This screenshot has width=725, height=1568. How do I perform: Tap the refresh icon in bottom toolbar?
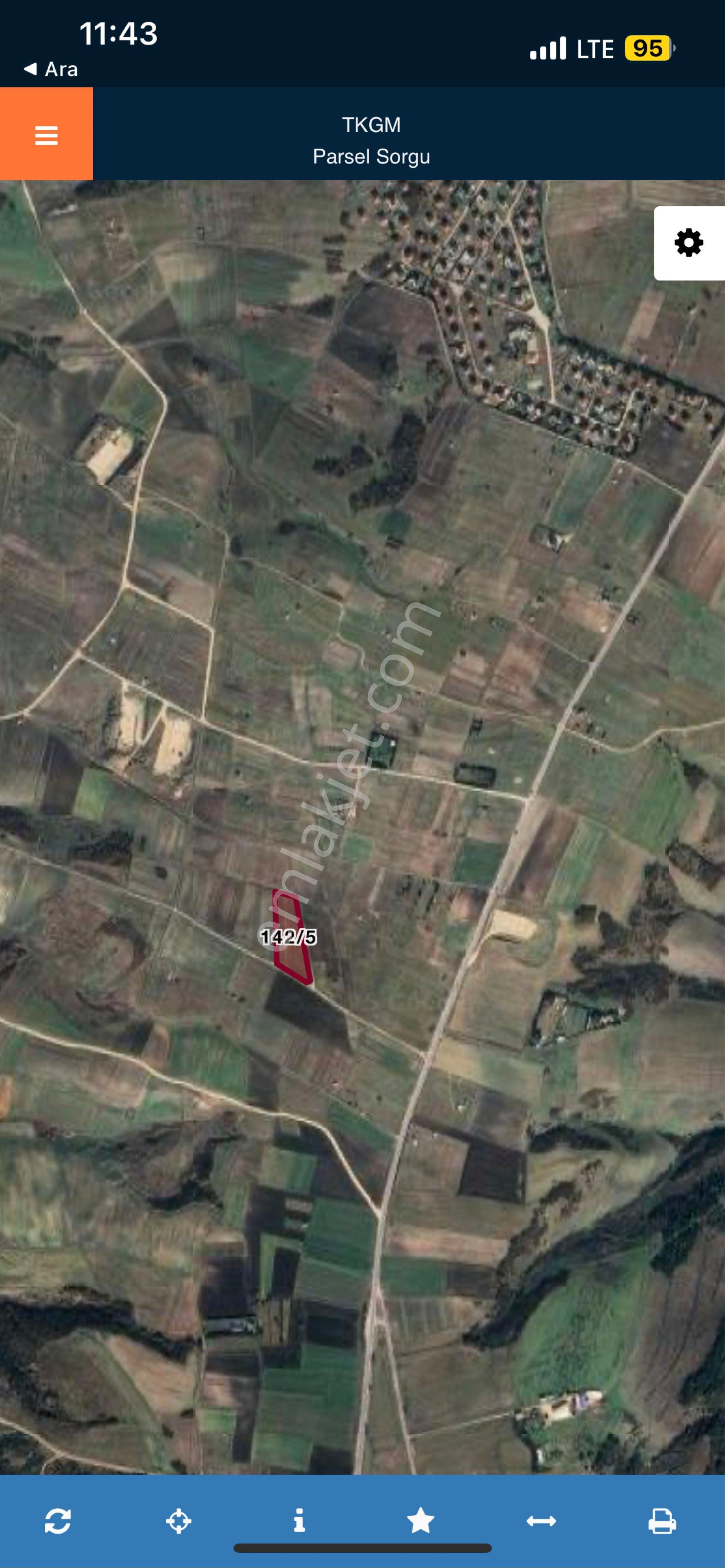coord(58,1520)
